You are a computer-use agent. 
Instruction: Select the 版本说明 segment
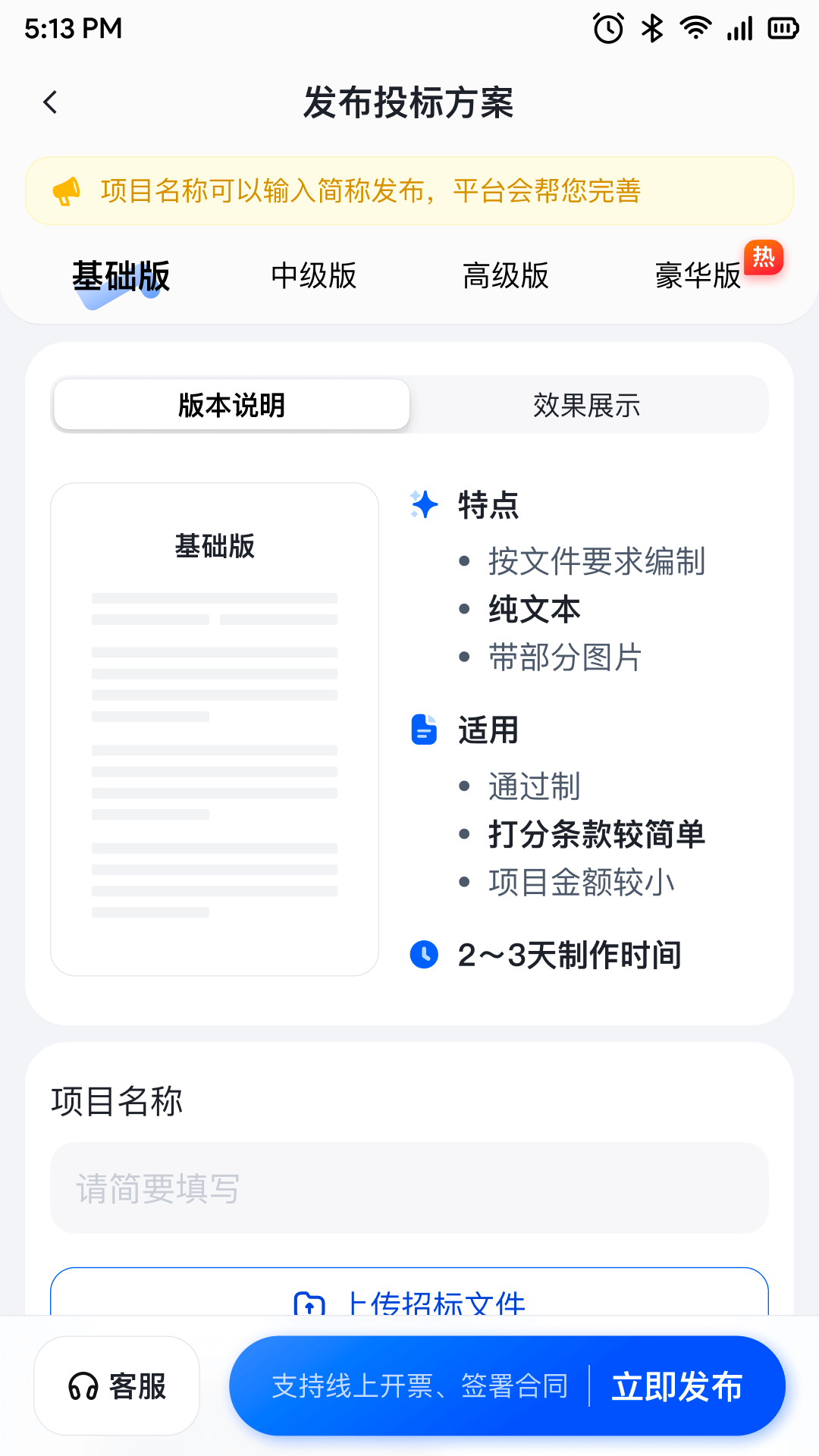232,405
